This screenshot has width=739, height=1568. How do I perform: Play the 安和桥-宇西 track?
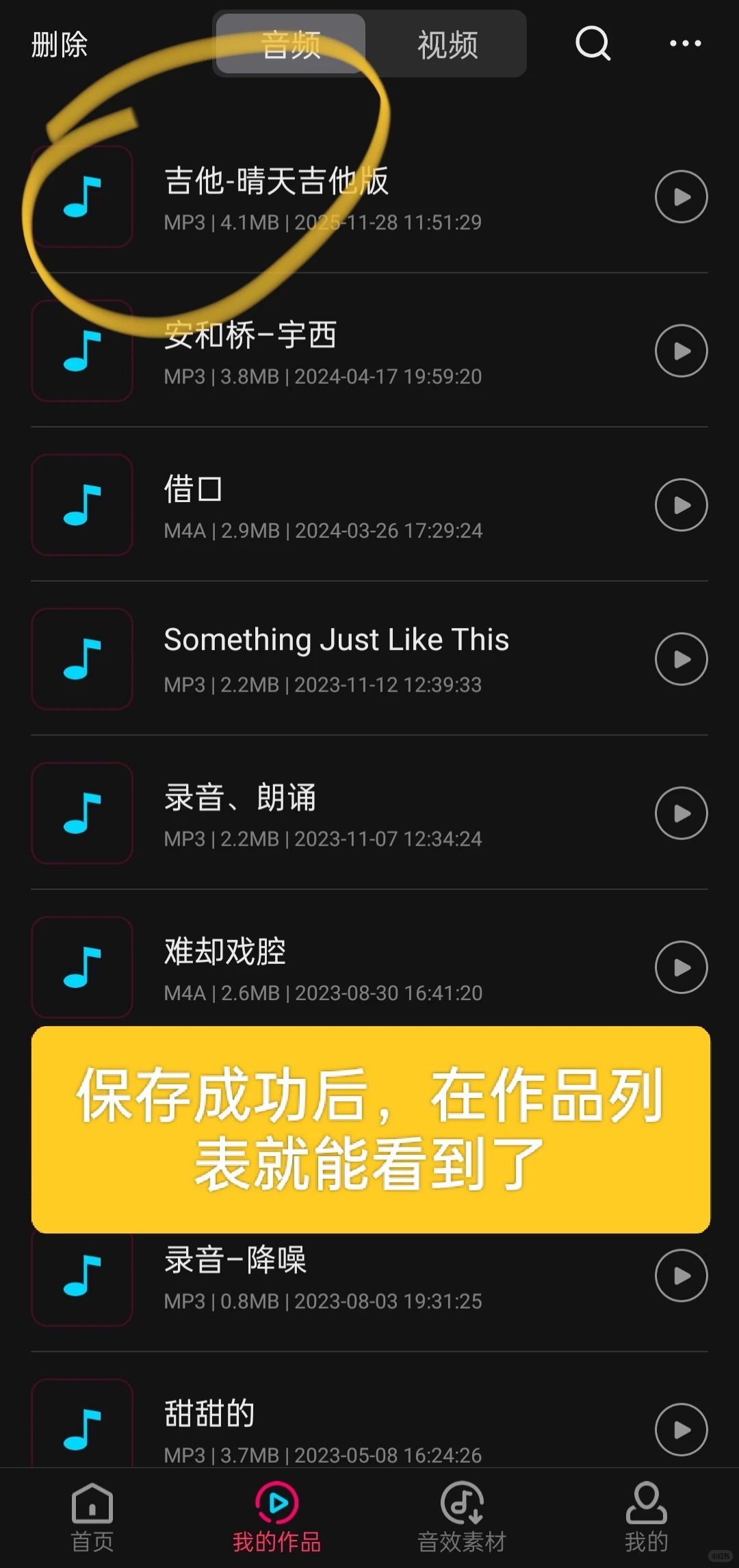click(681, 351)
